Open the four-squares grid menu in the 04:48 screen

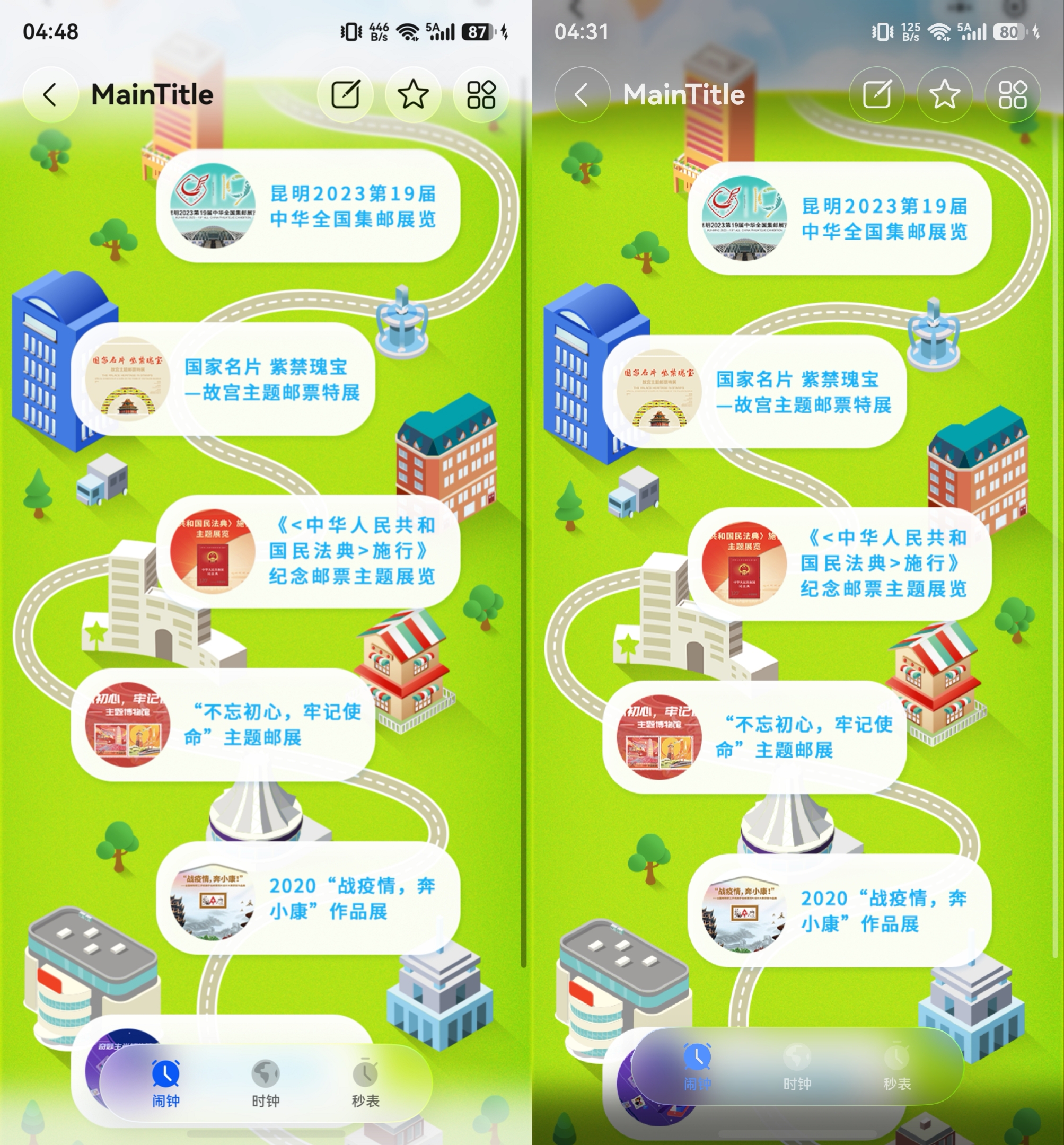481,94
